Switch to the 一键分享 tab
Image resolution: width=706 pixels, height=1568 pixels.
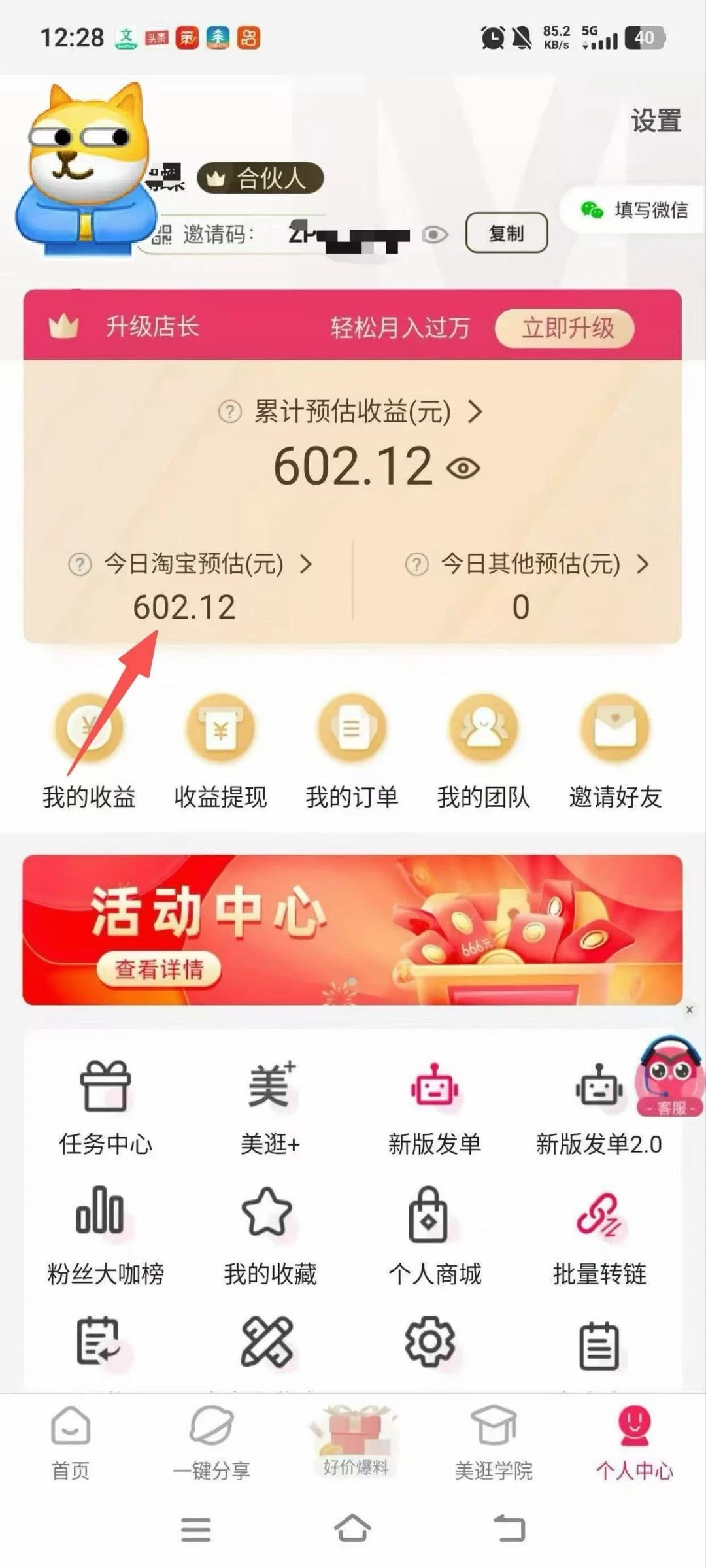[211, 1442]
